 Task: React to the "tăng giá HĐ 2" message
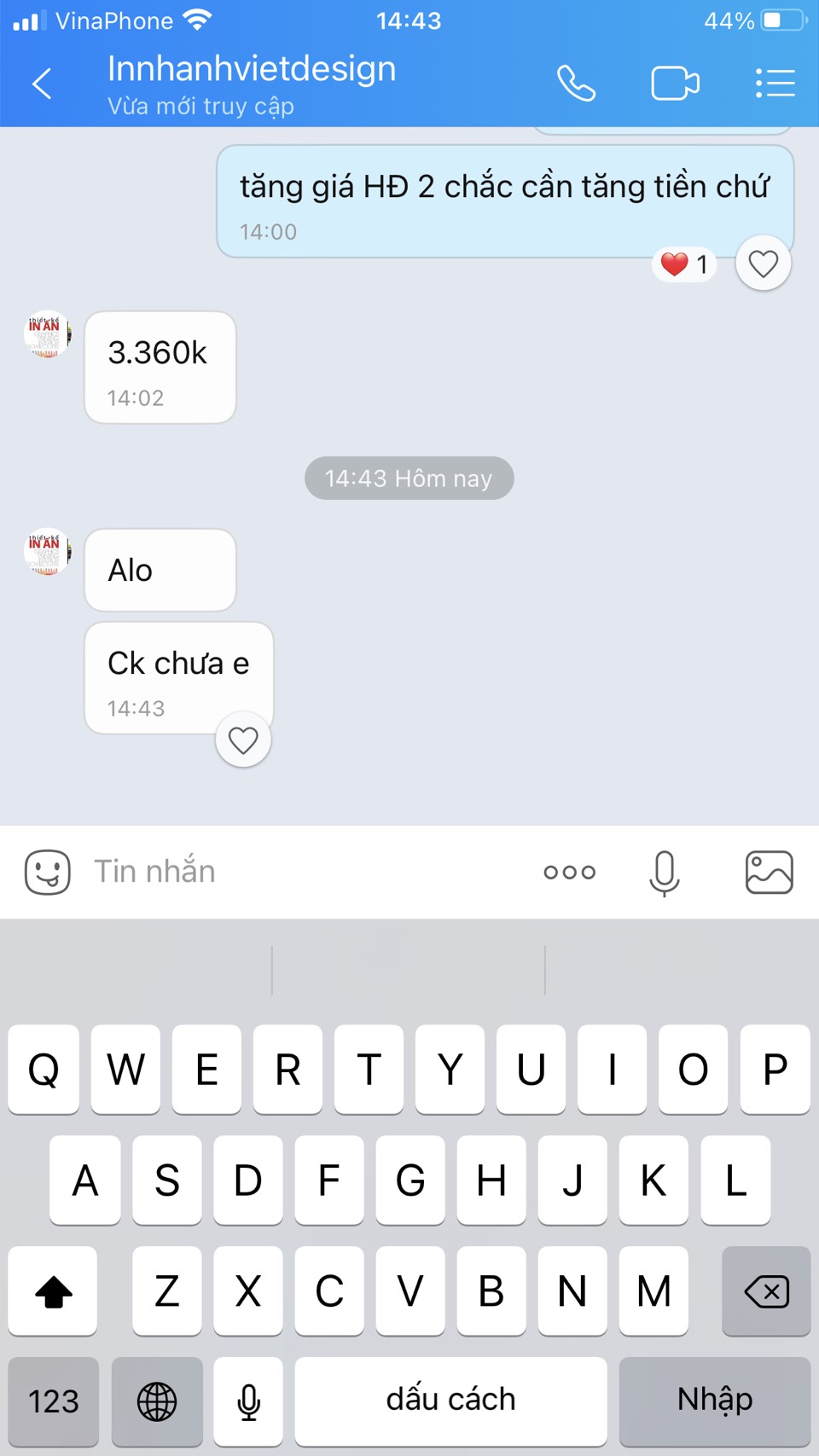tap(763, 264)
